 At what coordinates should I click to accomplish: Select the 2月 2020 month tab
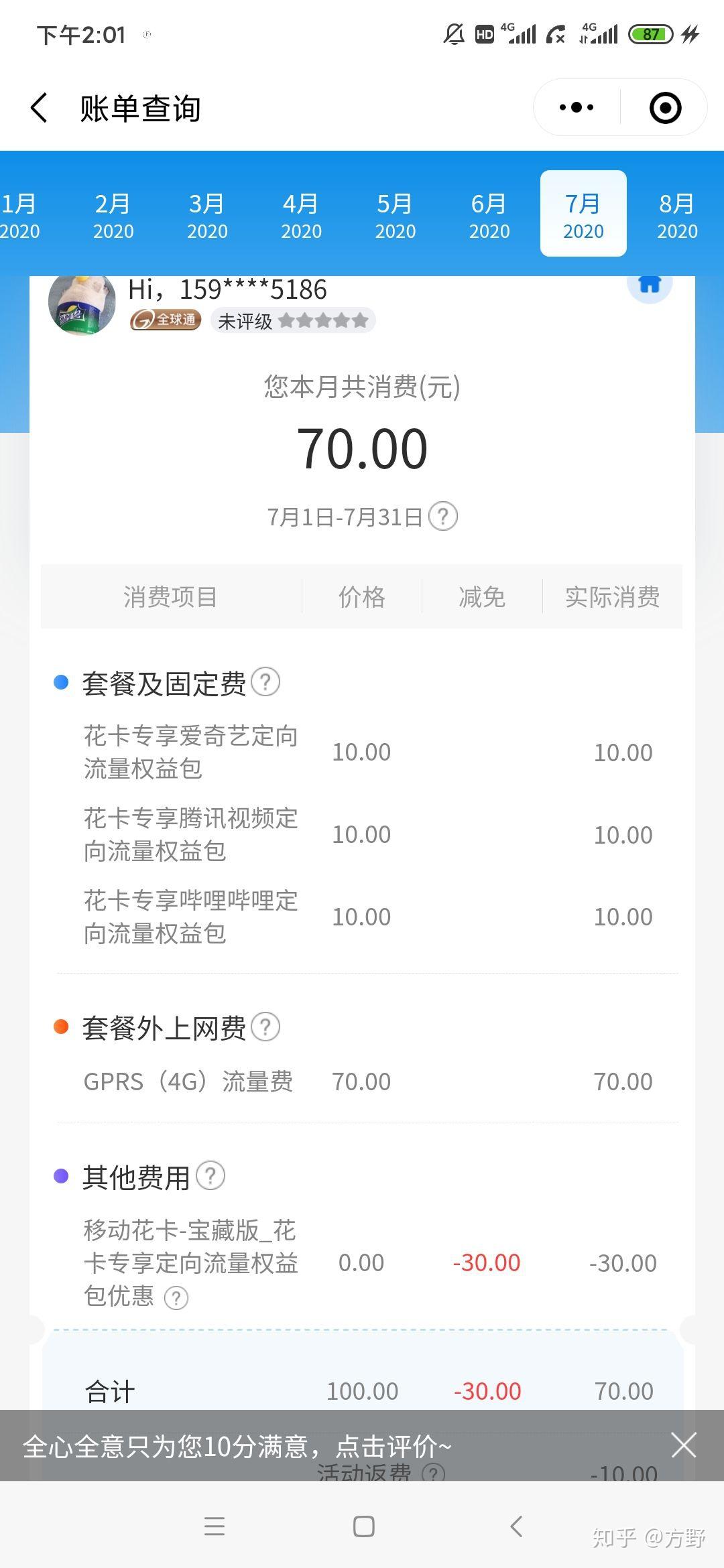(x=113, y=213)
